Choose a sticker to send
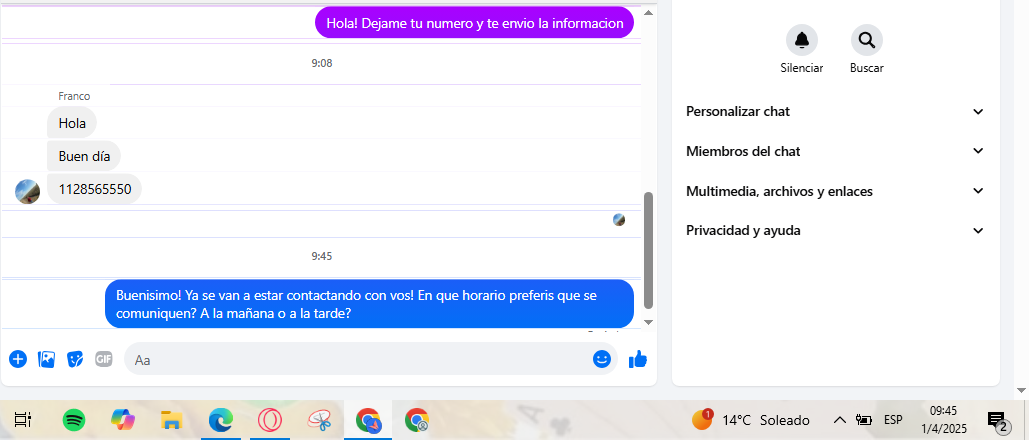1029x440 pixels. (x=75, y=359)
